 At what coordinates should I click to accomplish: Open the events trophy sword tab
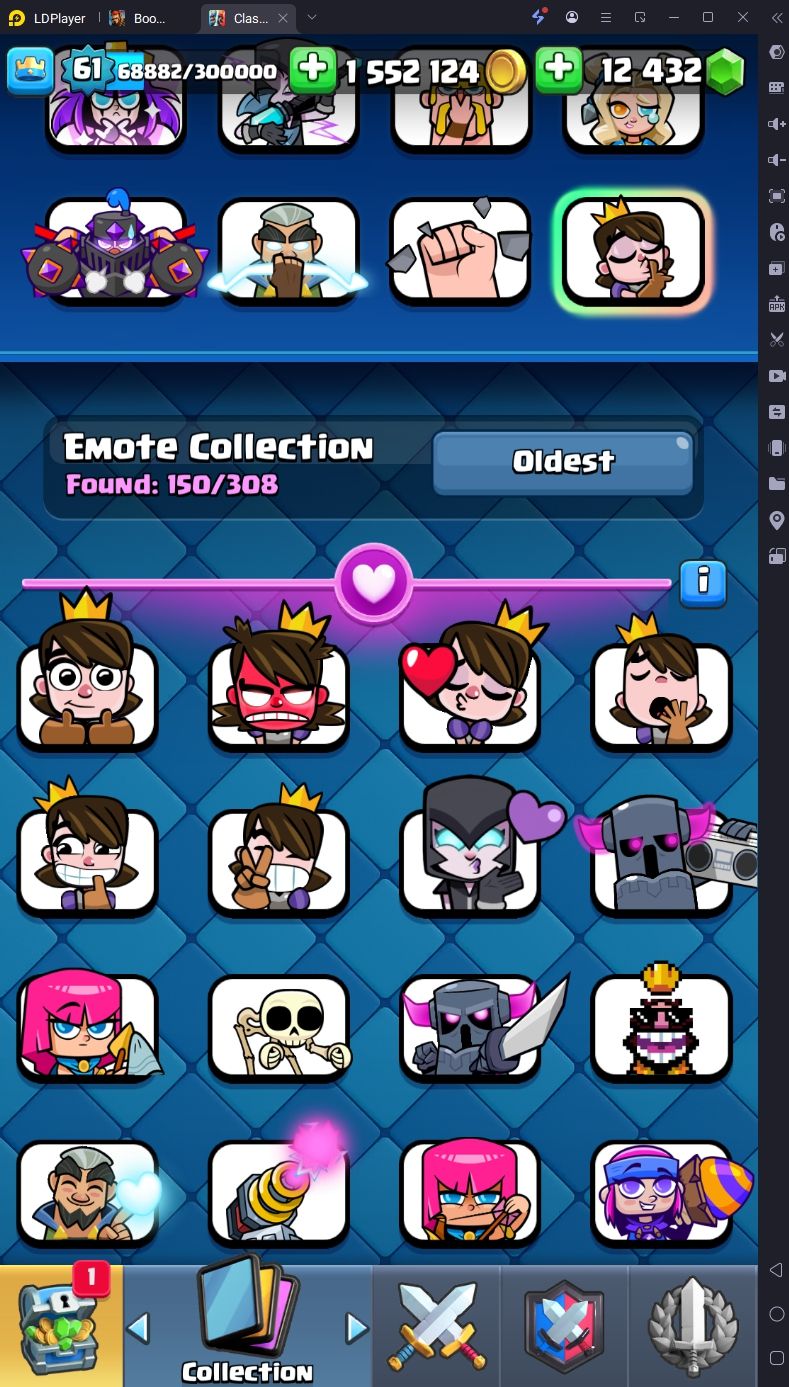tap(693, 1326)
